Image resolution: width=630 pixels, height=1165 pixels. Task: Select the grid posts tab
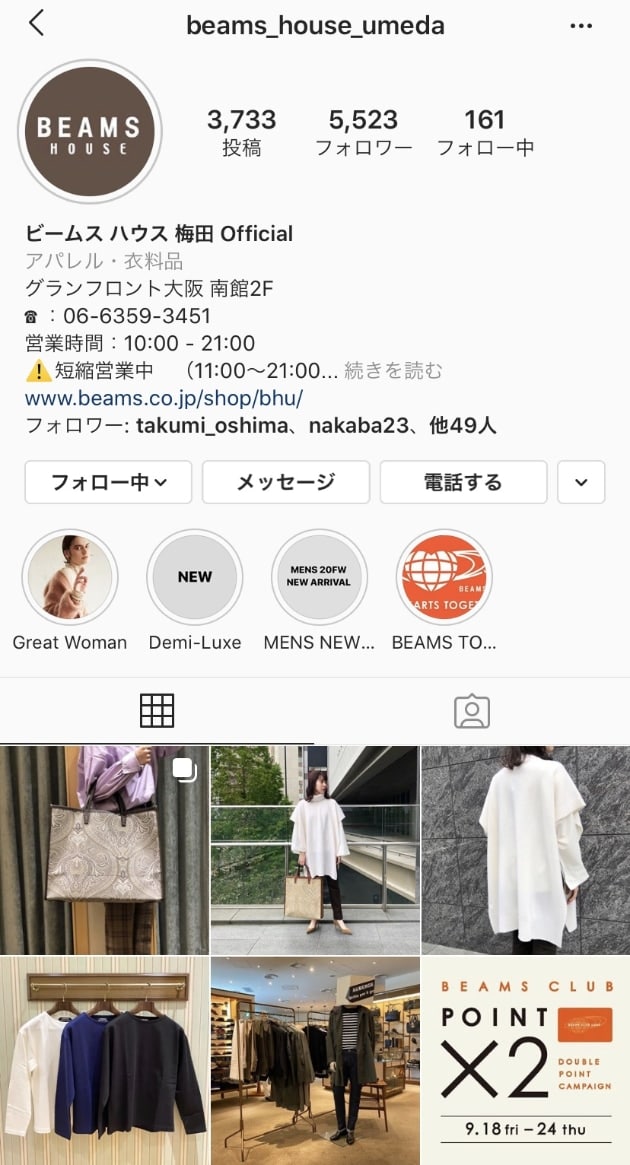coord(157,711)
